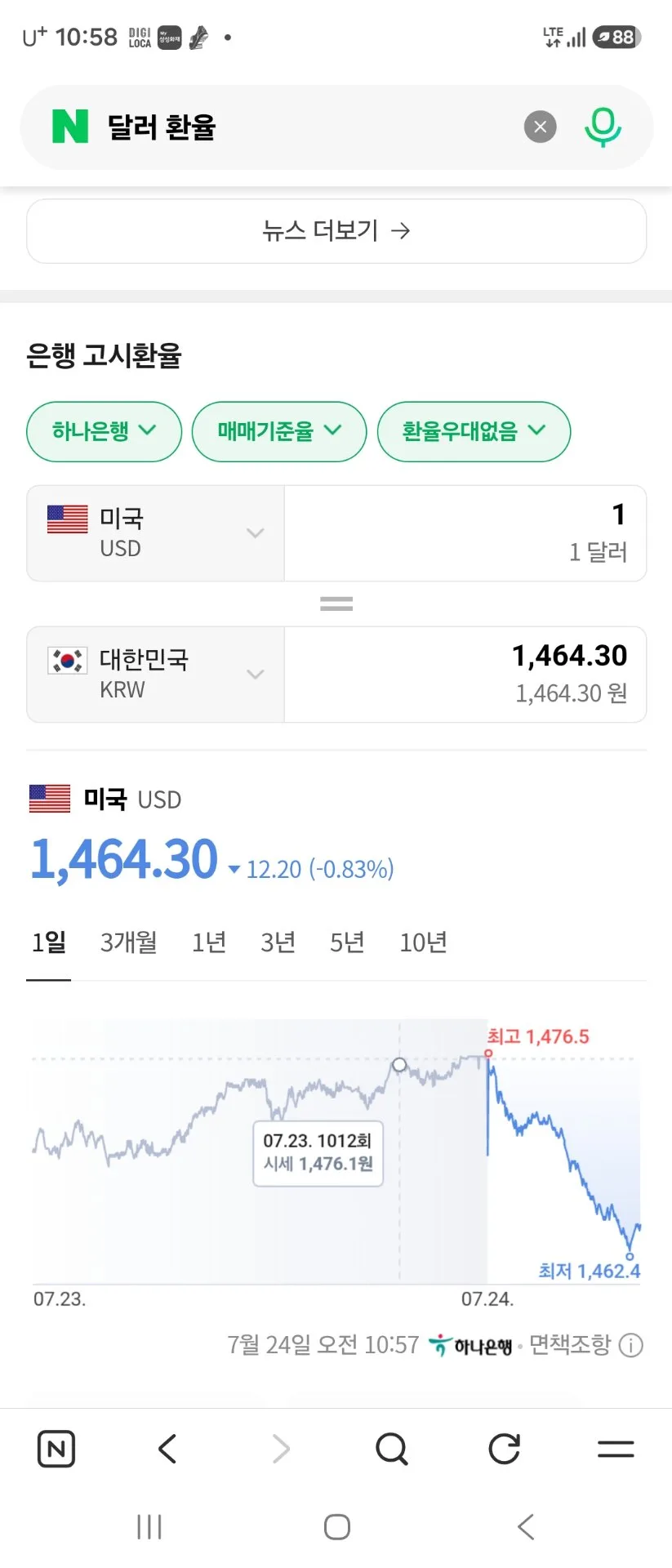Expand the 하나은행 bank selector chip

(x=104, y=431)
